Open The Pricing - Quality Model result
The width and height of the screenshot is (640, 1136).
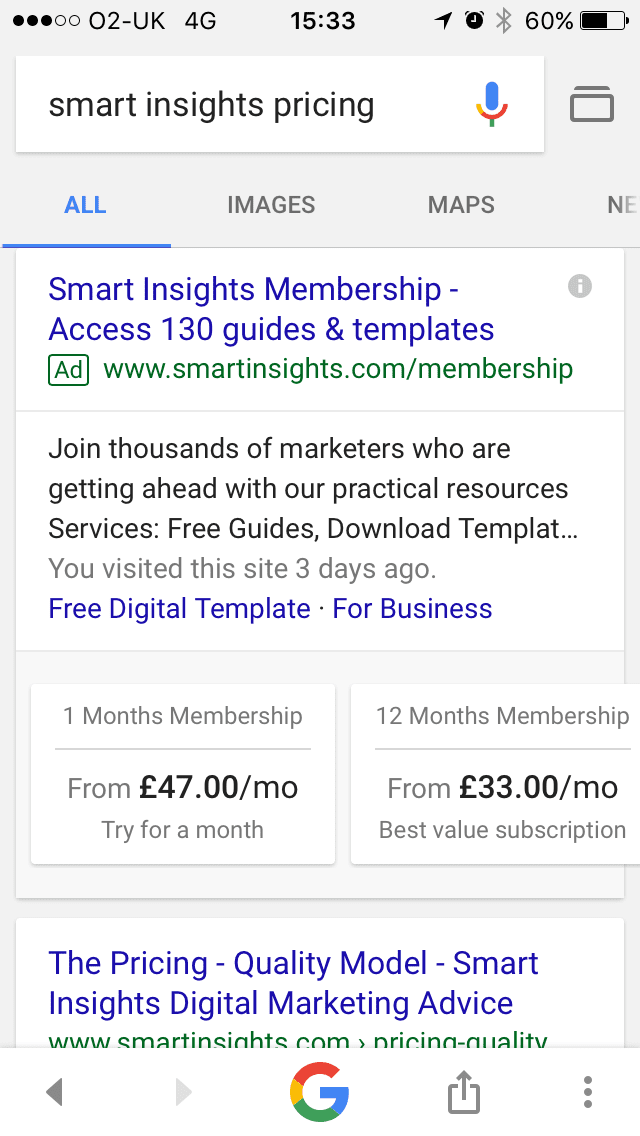293,983
